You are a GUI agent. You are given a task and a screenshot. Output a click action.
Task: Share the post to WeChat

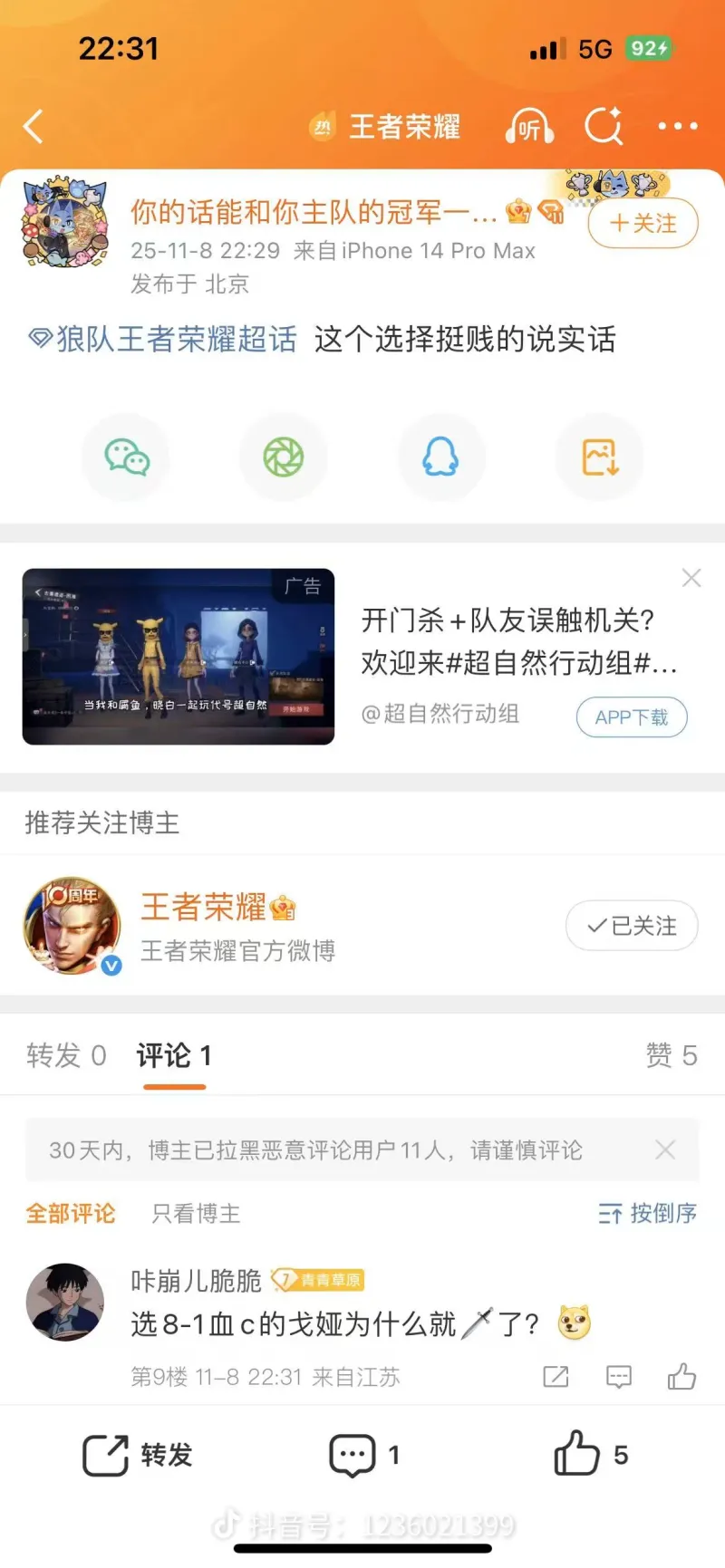(x=126, y=457)
